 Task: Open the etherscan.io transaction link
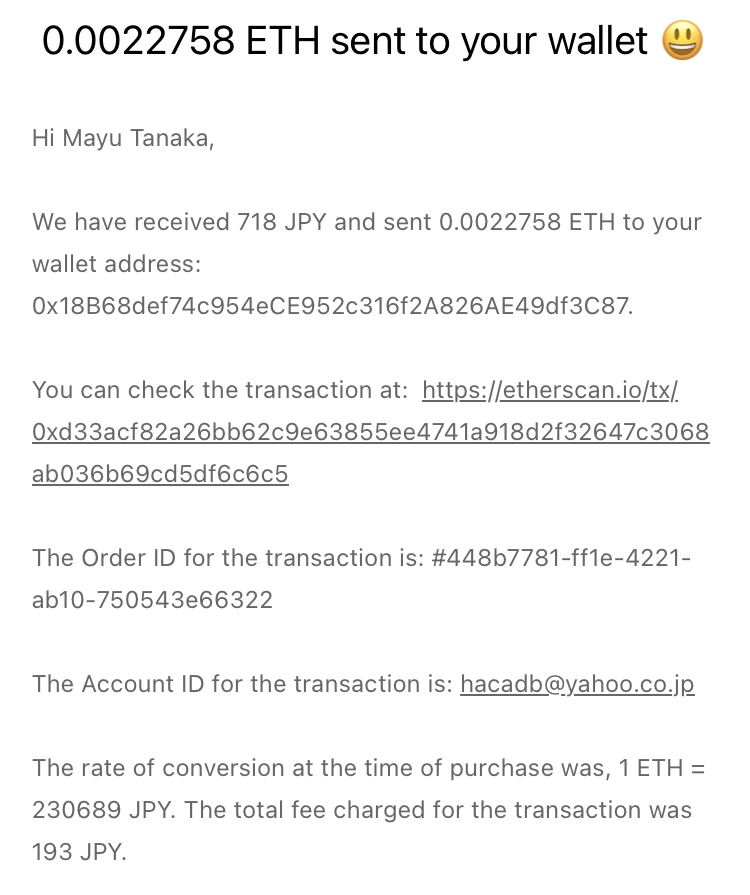[370, 432]
